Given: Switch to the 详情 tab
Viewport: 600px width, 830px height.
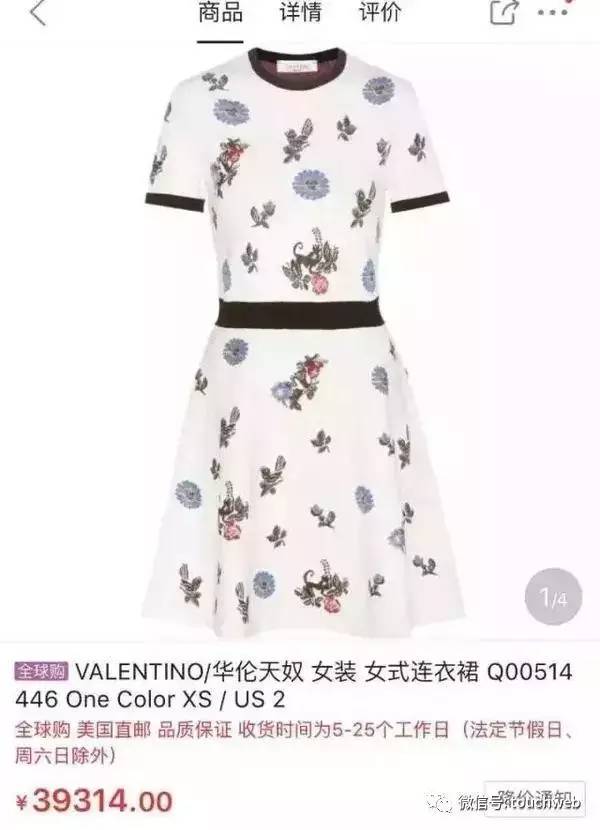Looking at the screenshot, I should (301, 13).
